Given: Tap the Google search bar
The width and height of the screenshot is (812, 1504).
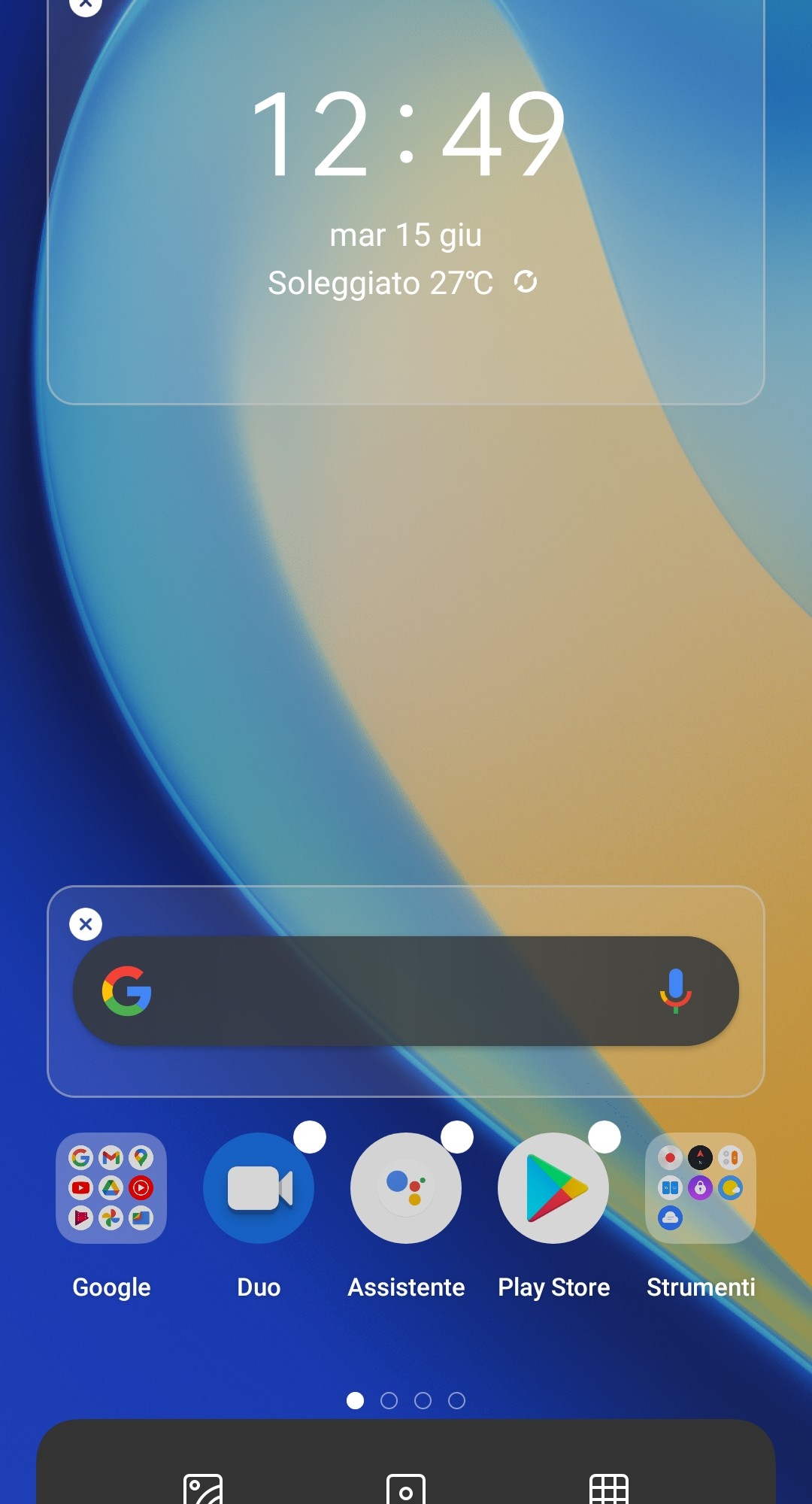Looking at the screenshot, I should [x=391, y=991].
